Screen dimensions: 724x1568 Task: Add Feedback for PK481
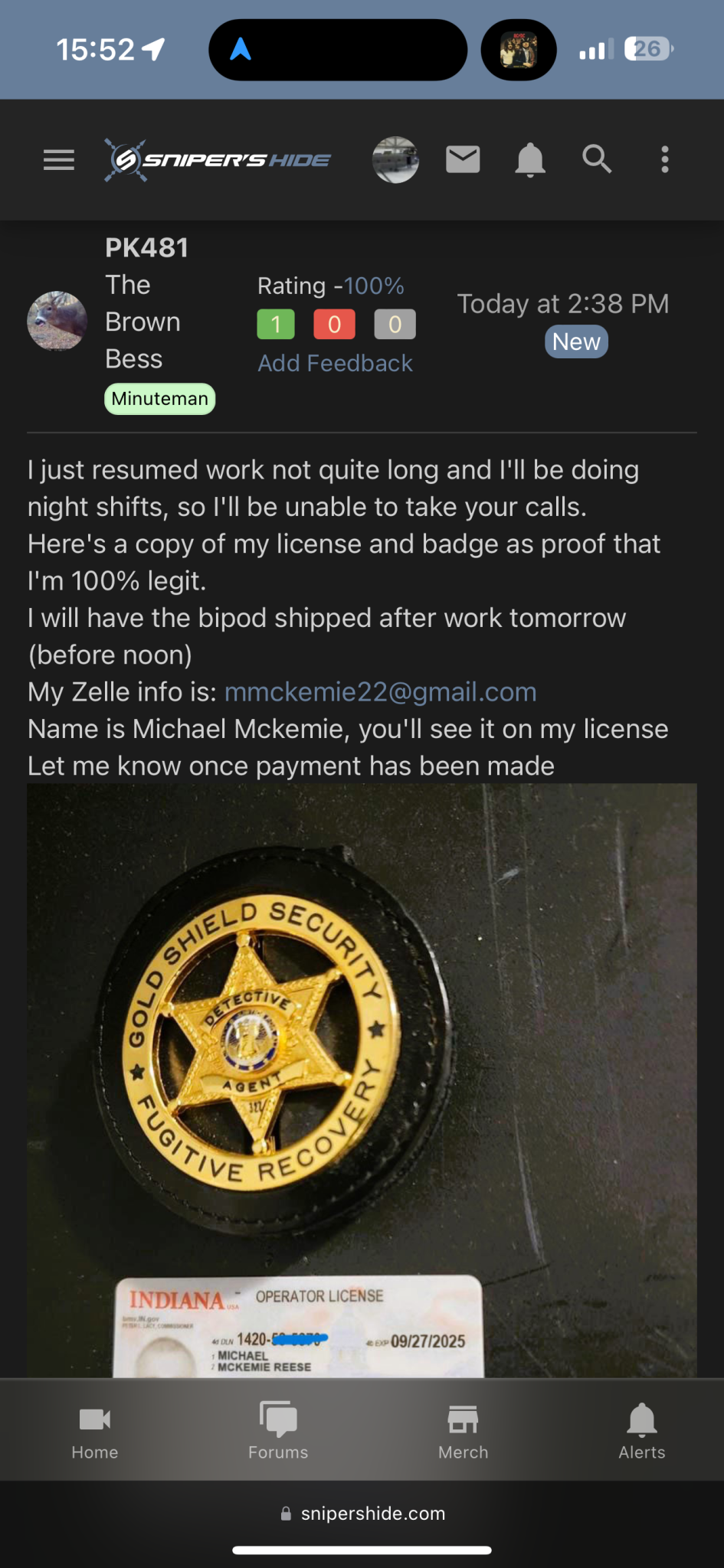coord(335,363)
